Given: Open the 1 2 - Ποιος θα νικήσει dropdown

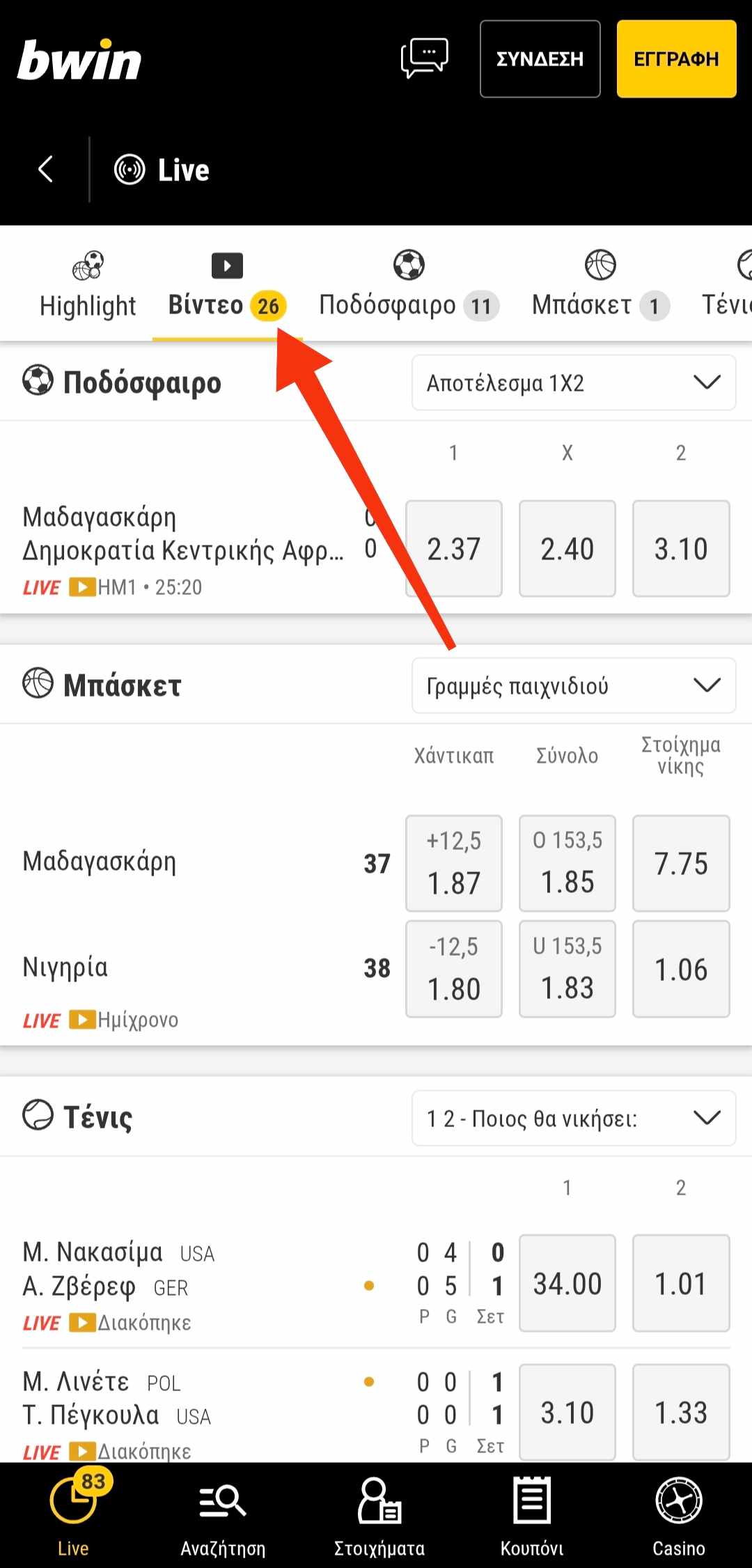Looking at the screenshot, I should click(574, 1118).
